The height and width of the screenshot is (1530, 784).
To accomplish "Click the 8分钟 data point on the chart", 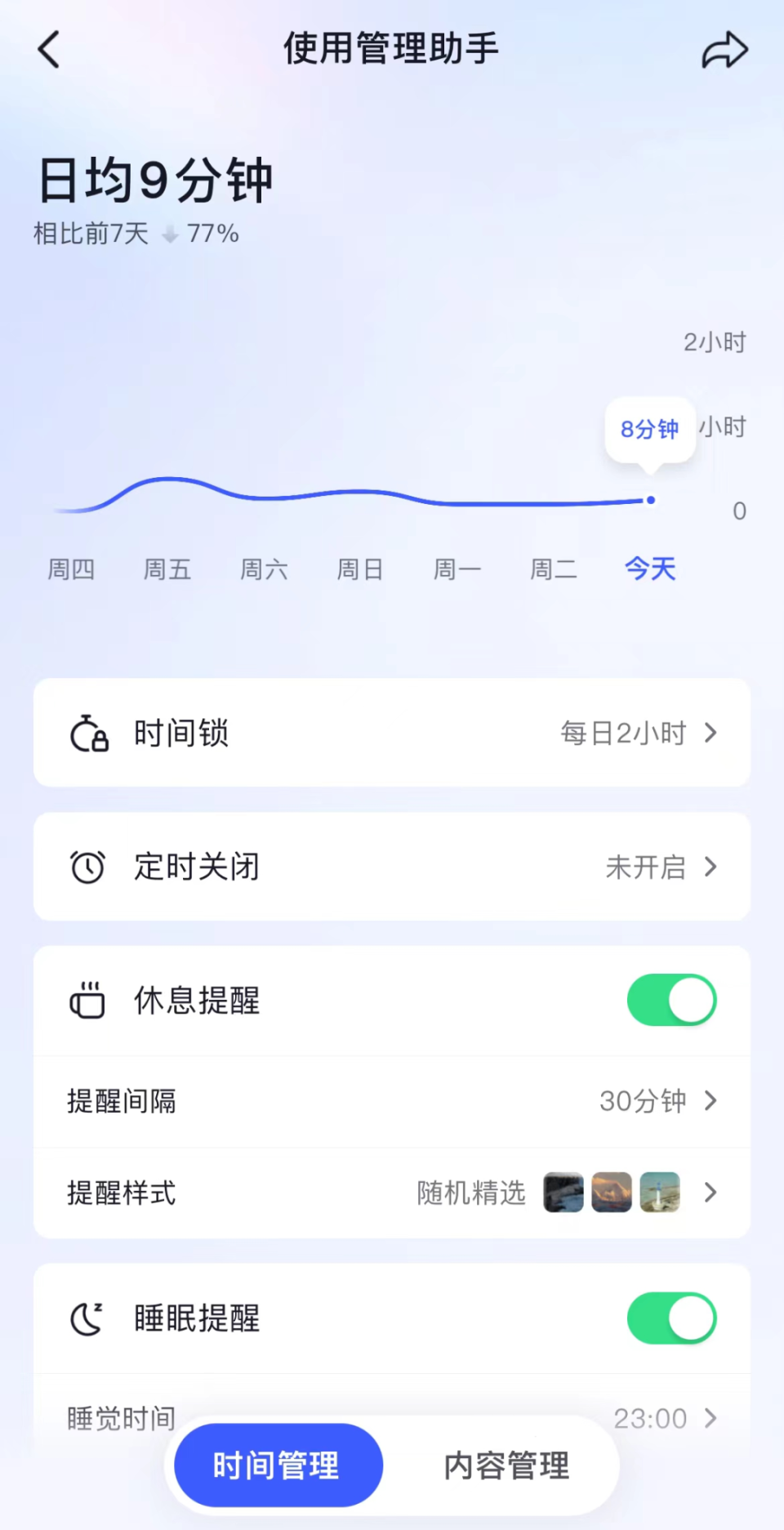I will click(649, 500).
